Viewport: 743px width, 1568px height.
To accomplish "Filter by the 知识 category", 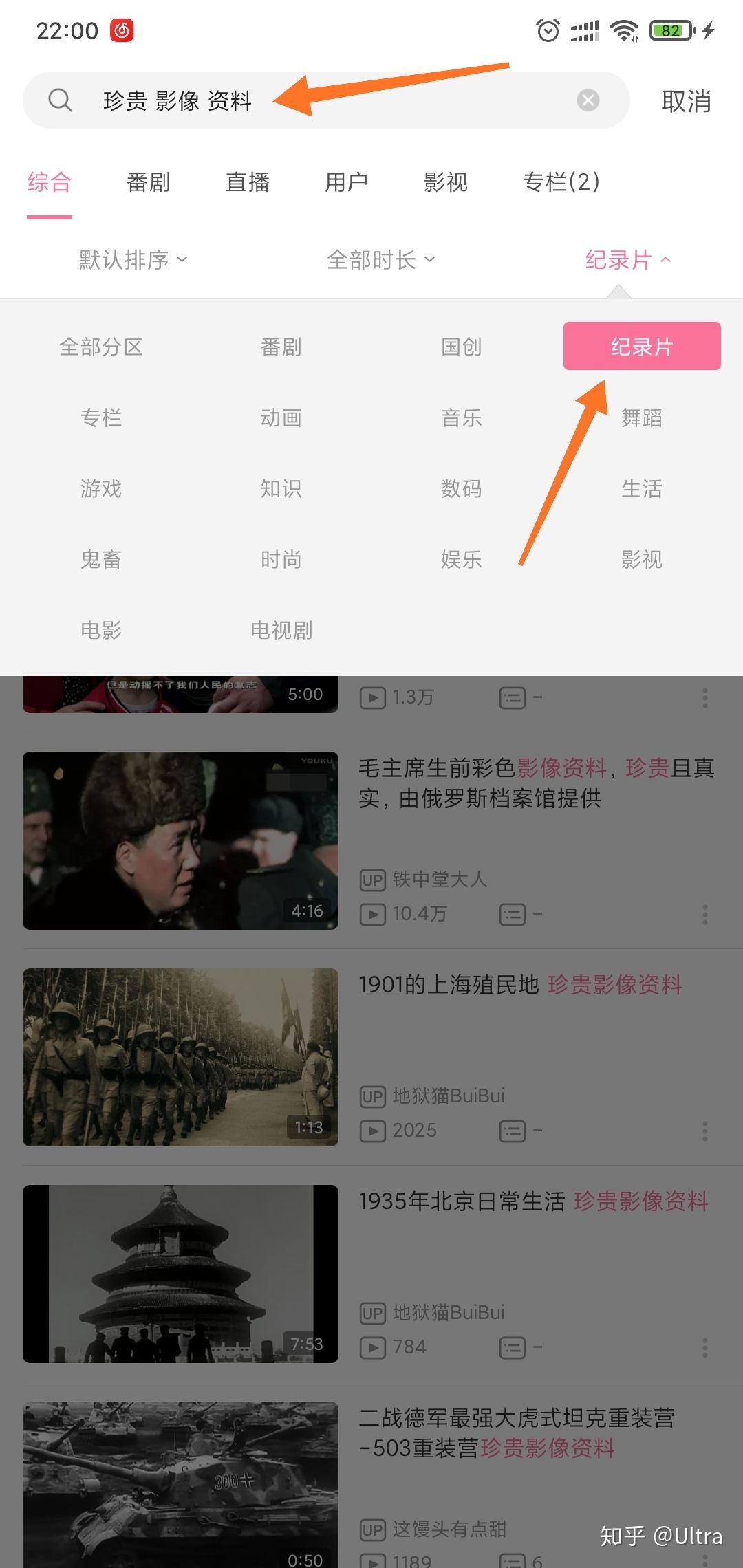I will pyautogui.click(x=281, y=488).
